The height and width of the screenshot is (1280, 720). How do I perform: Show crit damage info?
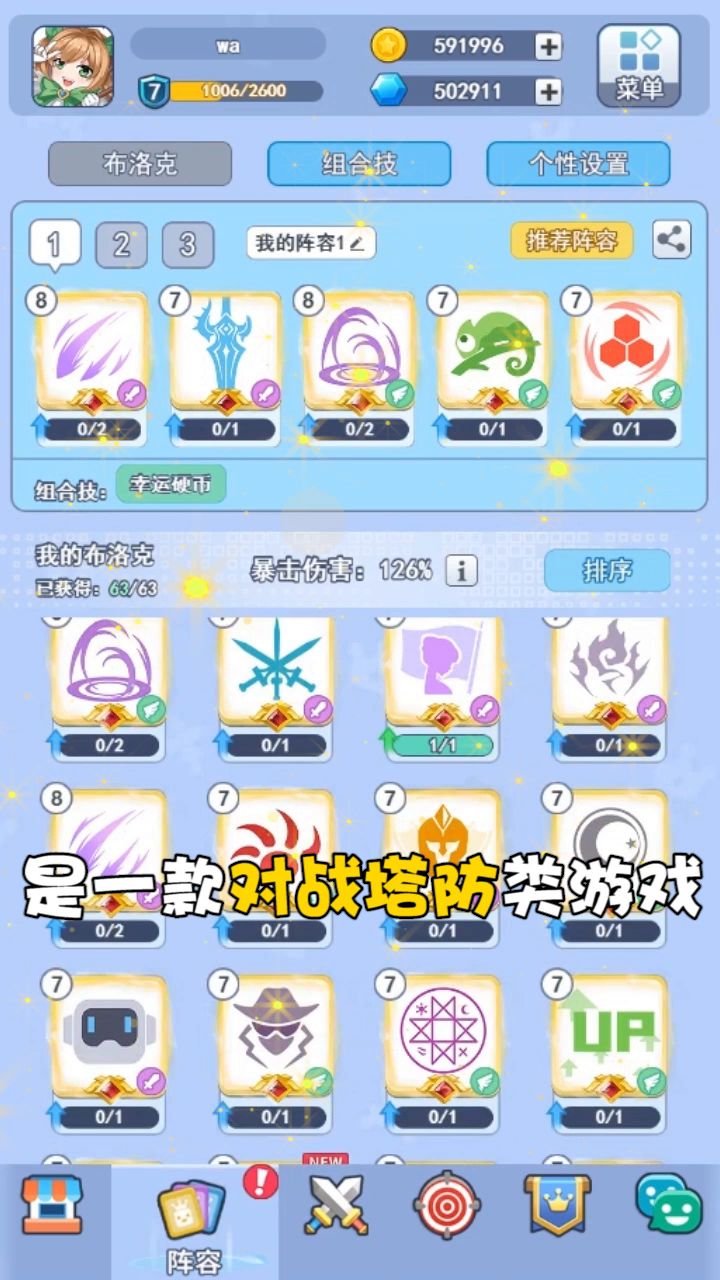pyautogui.click(x=461, y=571)
